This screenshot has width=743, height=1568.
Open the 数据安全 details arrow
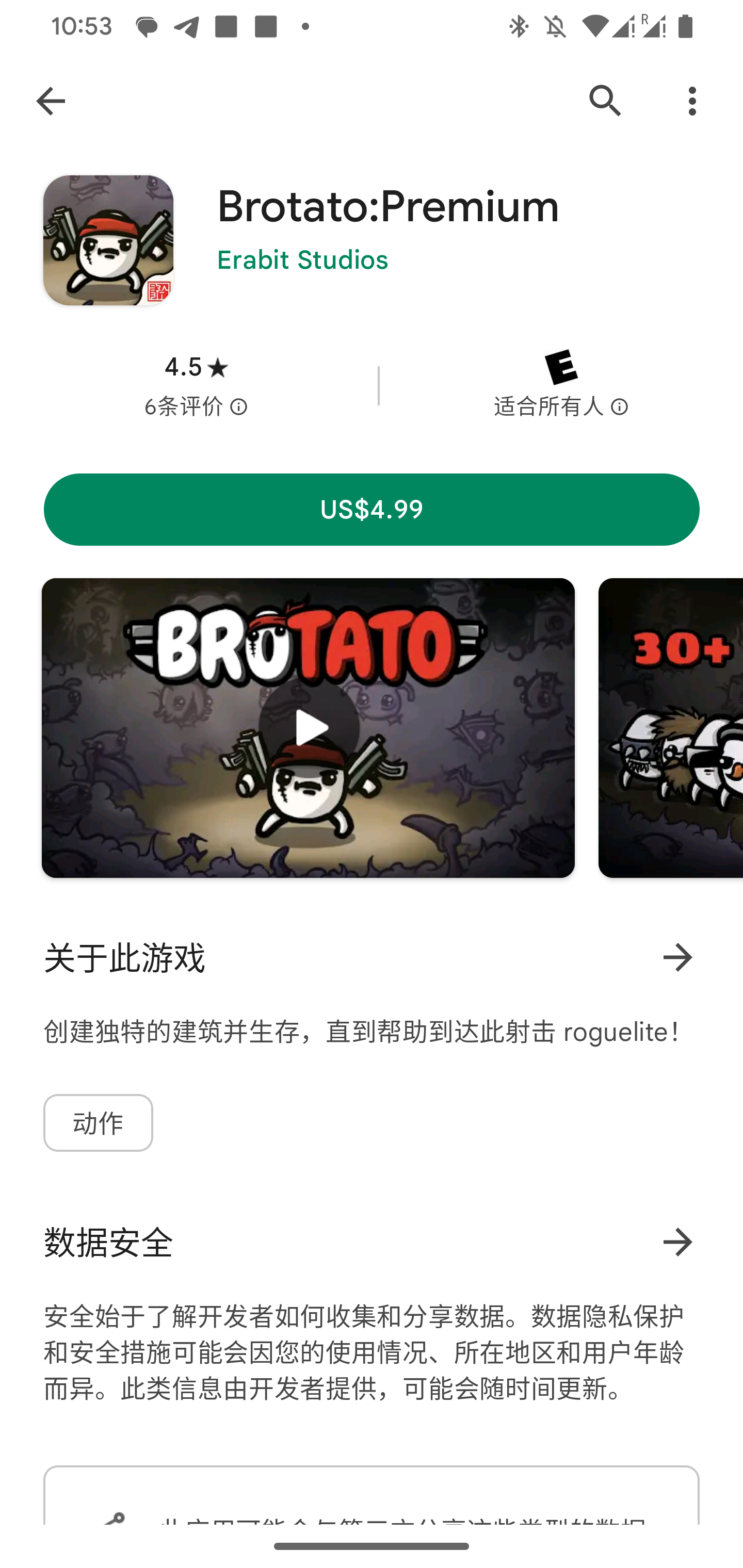677,1243
